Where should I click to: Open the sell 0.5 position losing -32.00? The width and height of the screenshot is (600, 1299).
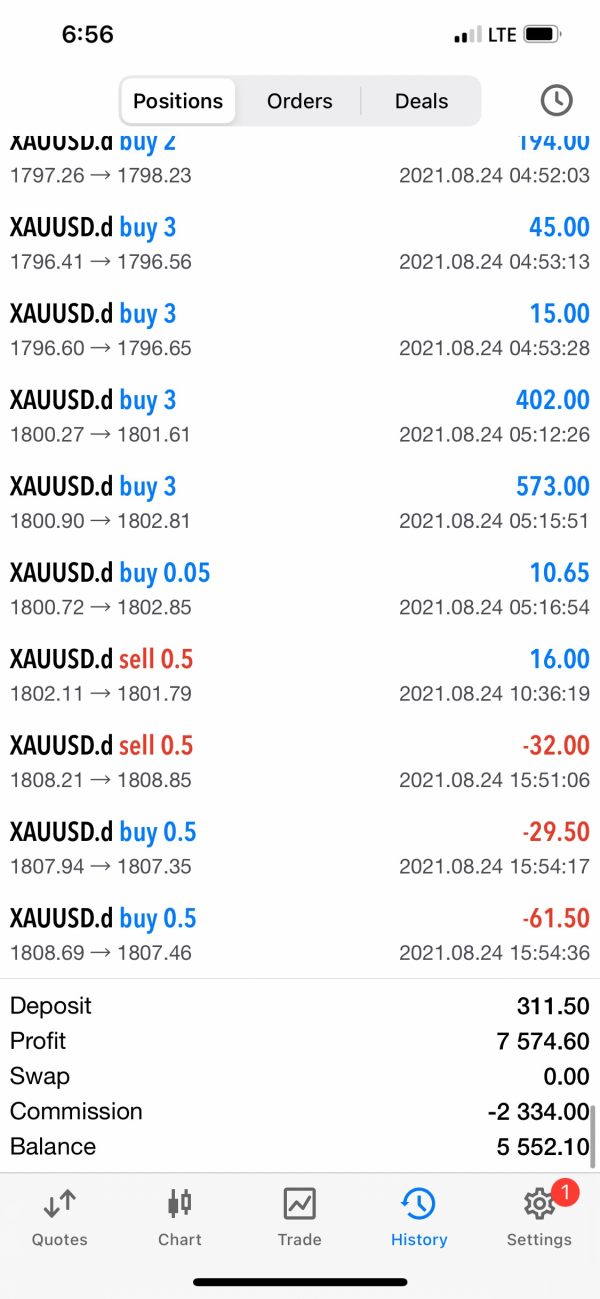pos(300,761)
